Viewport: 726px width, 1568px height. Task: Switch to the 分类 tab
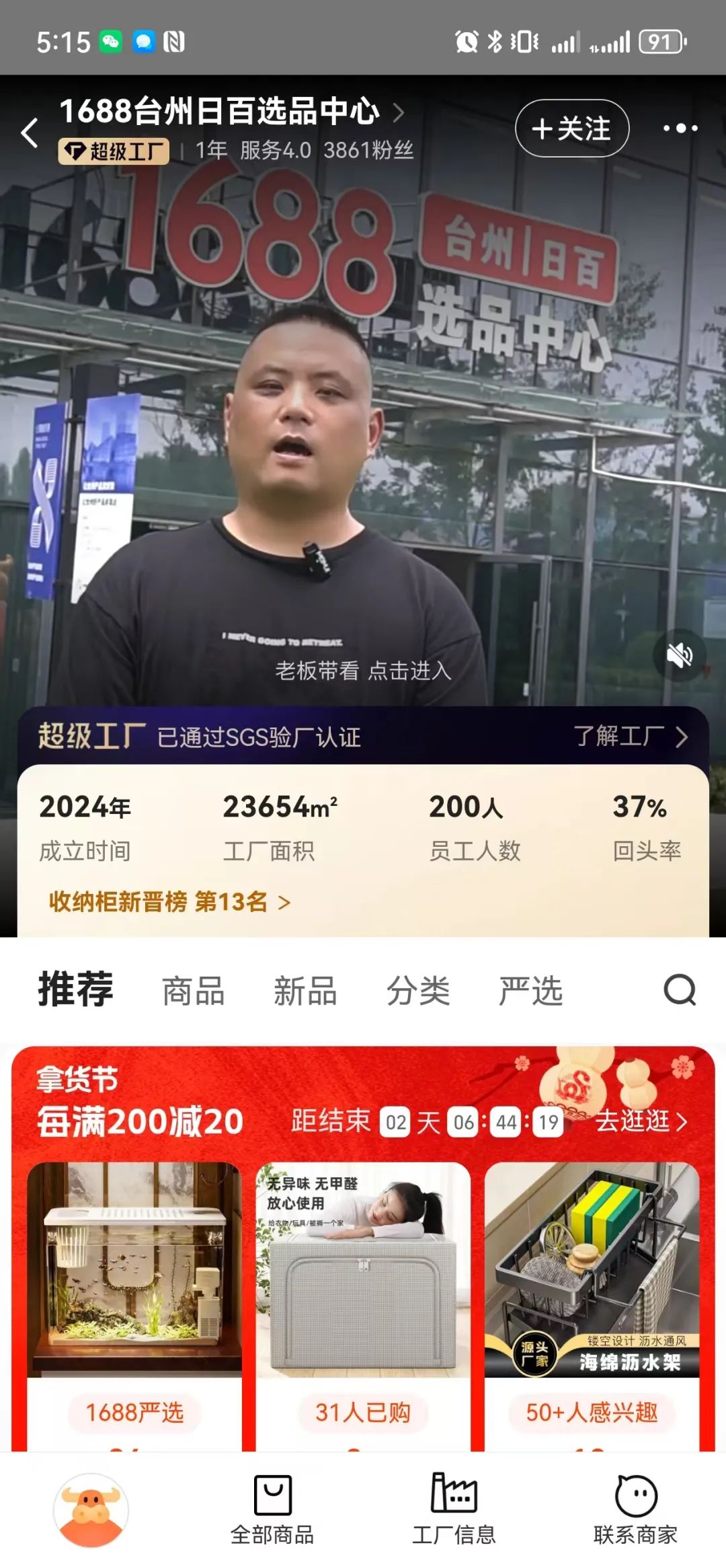(x=417, y=991)
